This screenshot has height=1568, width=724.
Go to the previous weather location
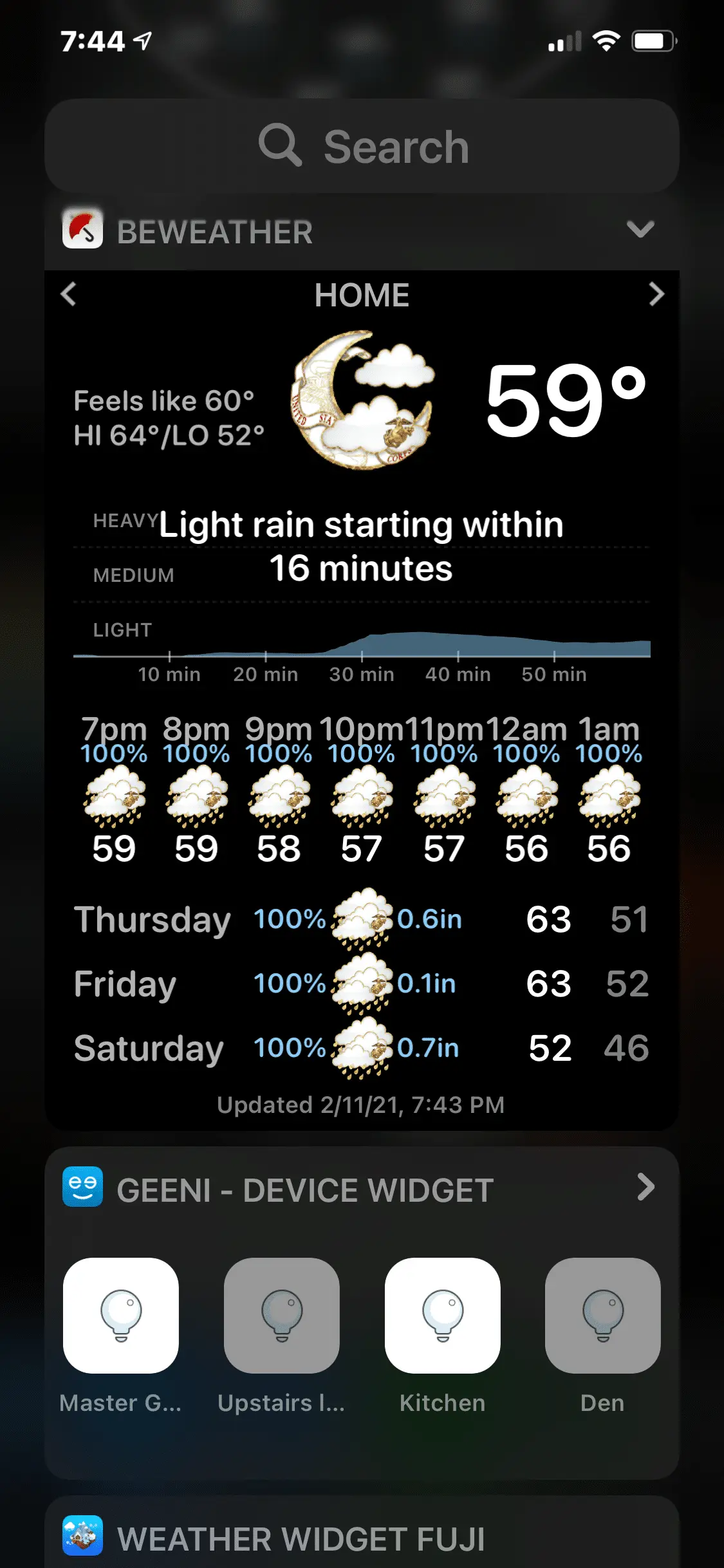click(x=69, y=295)
